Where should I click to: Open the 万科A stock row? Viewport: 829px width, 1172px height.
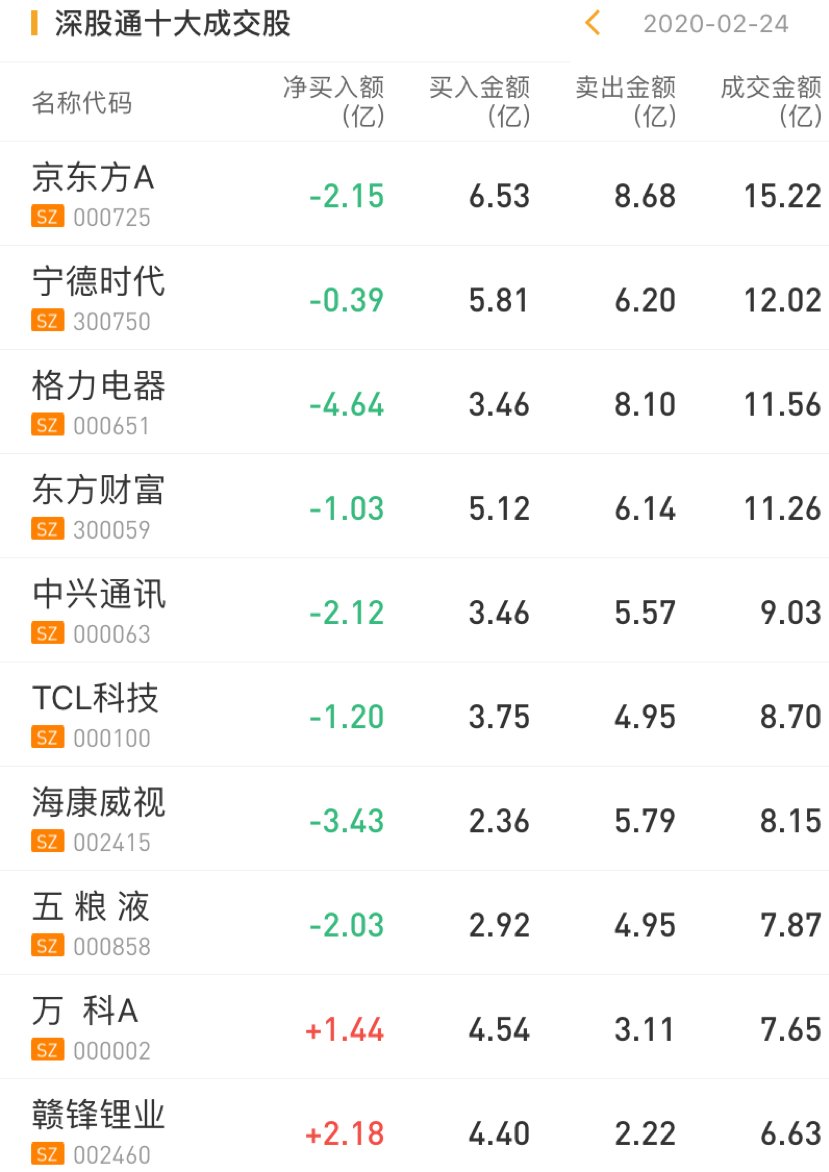pyautogui.click(x=85, y=1012)
